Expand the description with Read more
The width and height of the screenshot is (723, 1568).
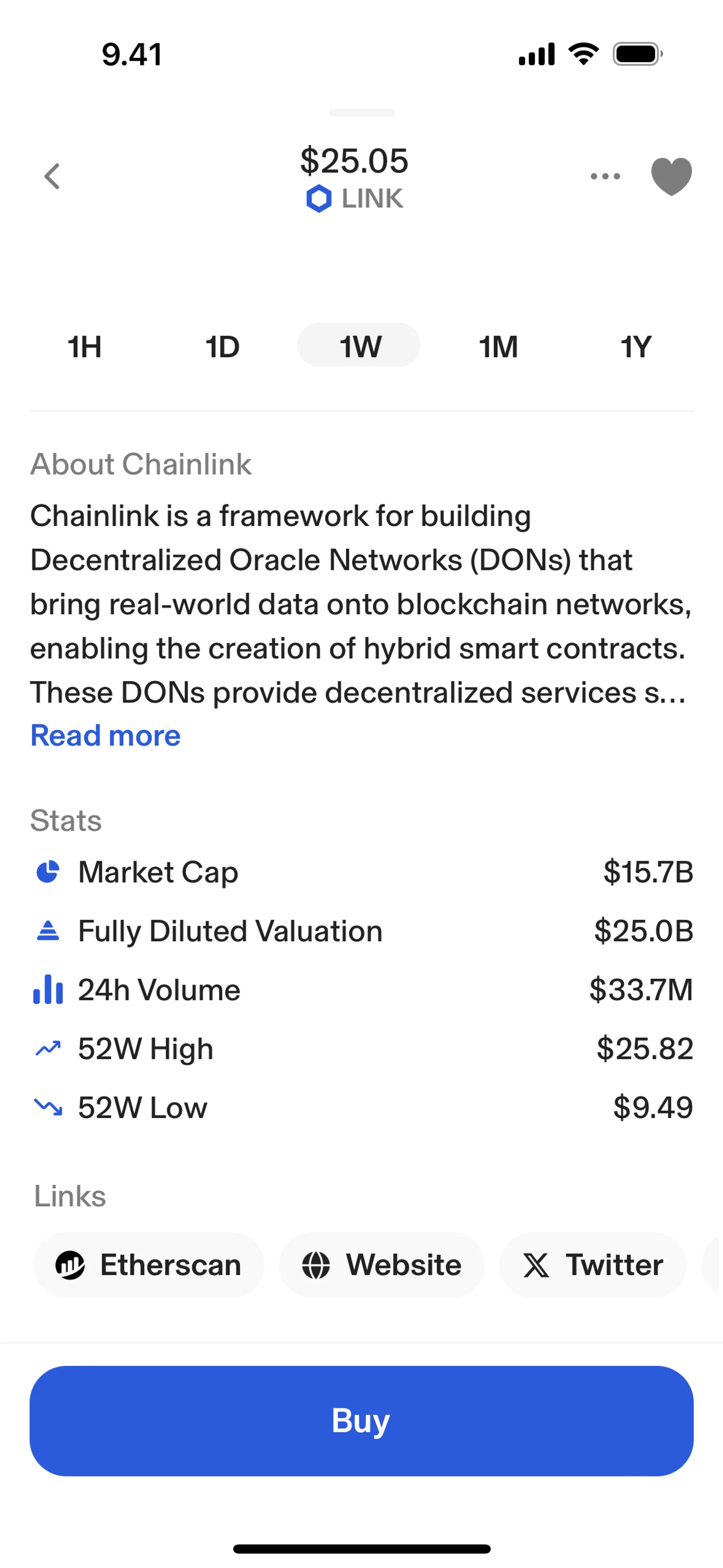[105, 735]
